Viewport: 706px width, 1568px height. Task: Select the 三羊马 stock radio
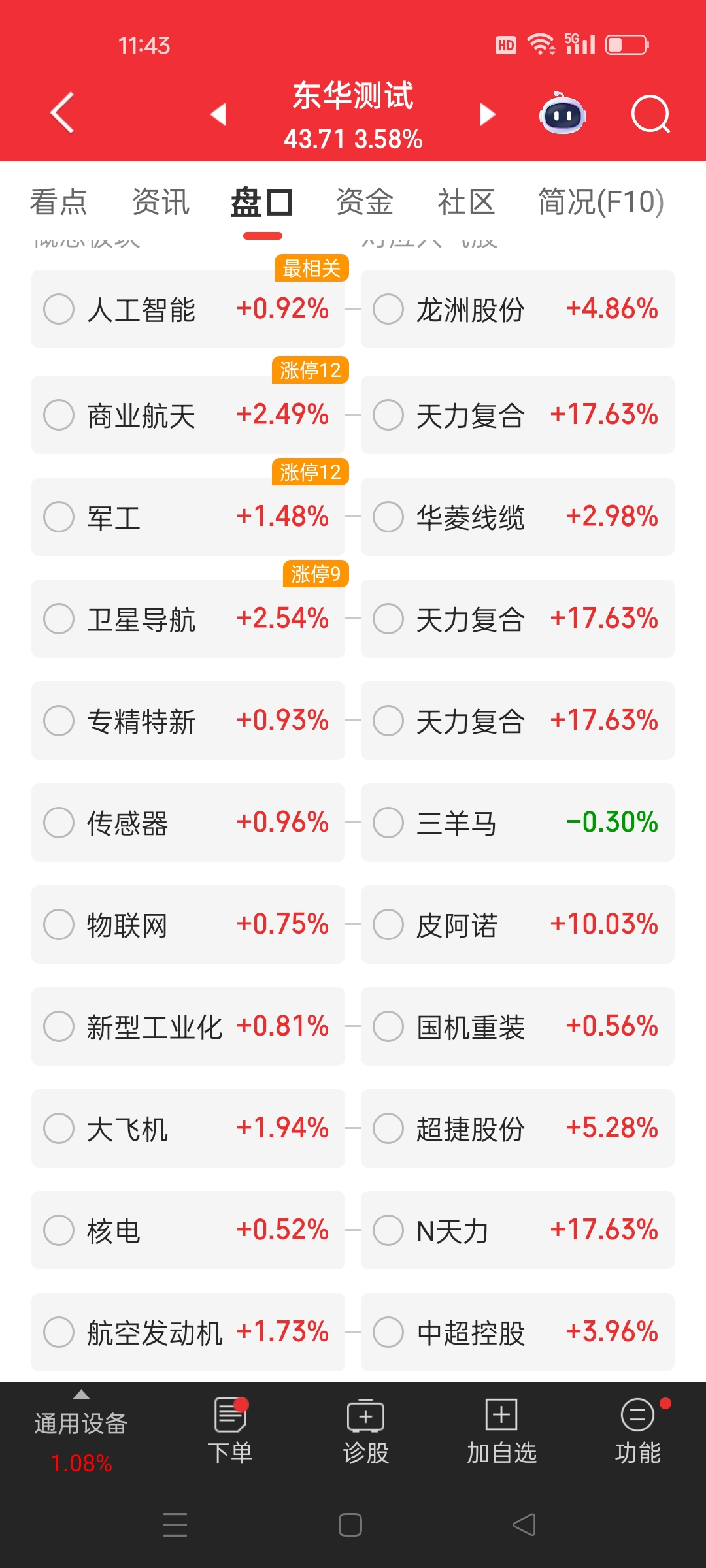388,823
